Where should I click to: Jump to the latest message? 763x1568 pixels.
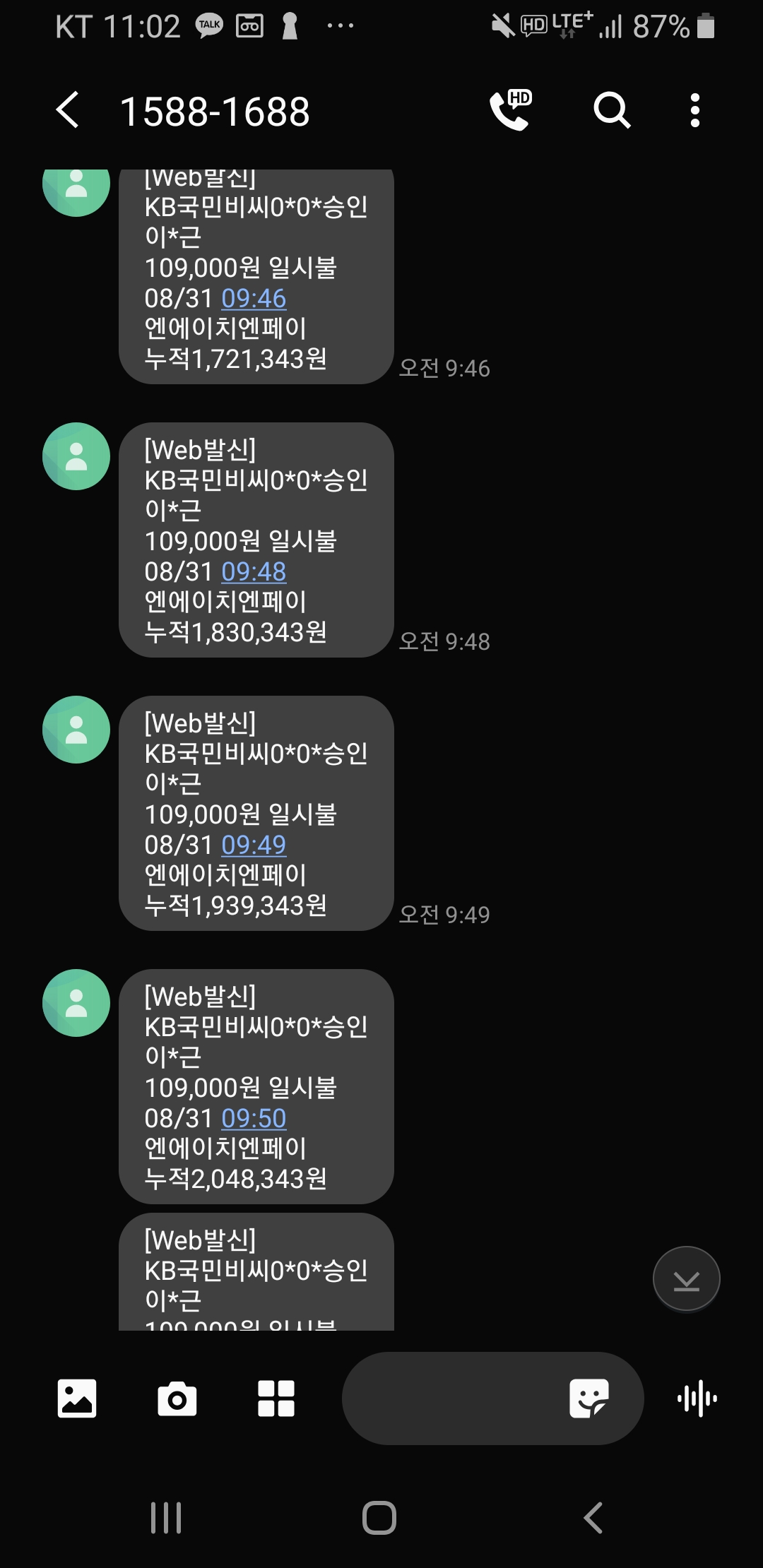[686, 1279]
